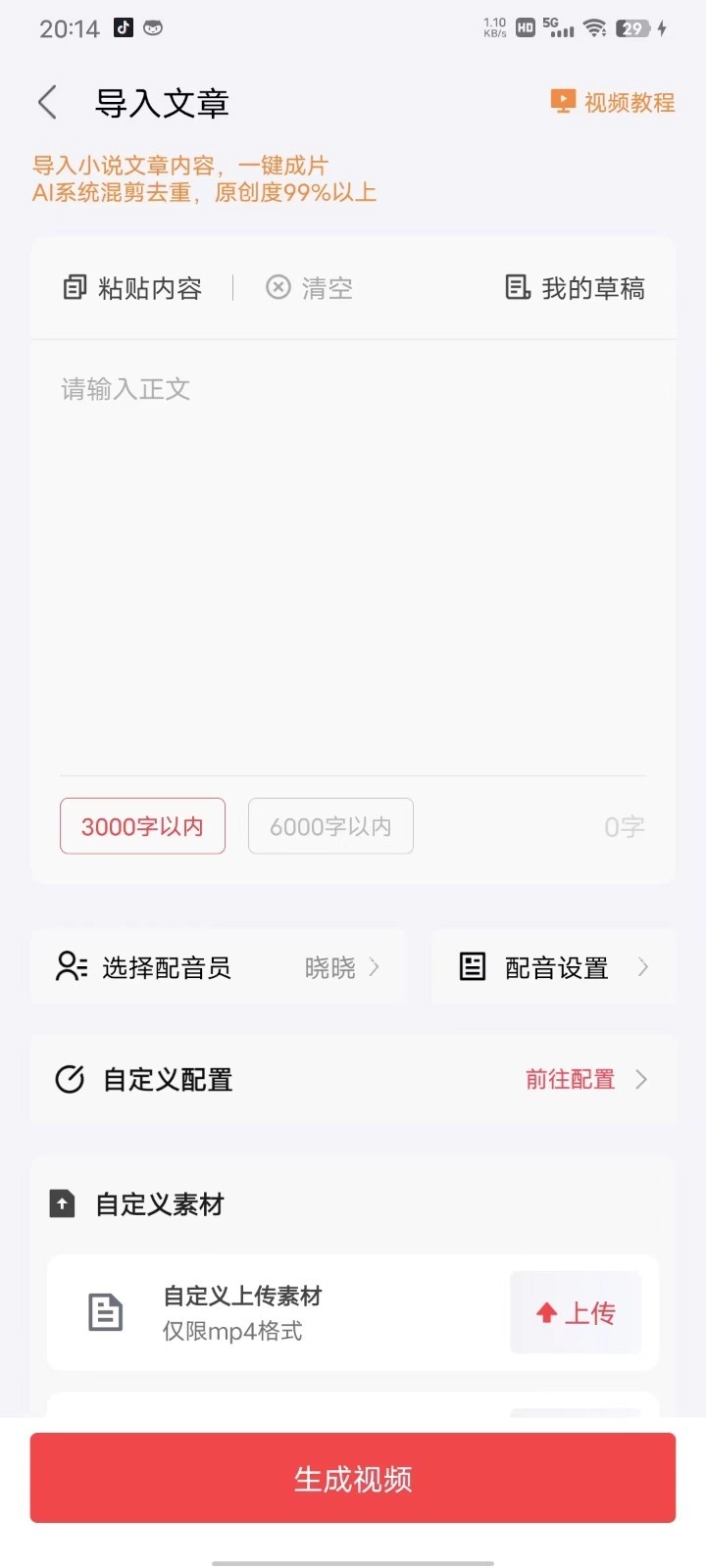
Task: Click the 自定义素材 upload material icon
Action: click(61, 1203)
